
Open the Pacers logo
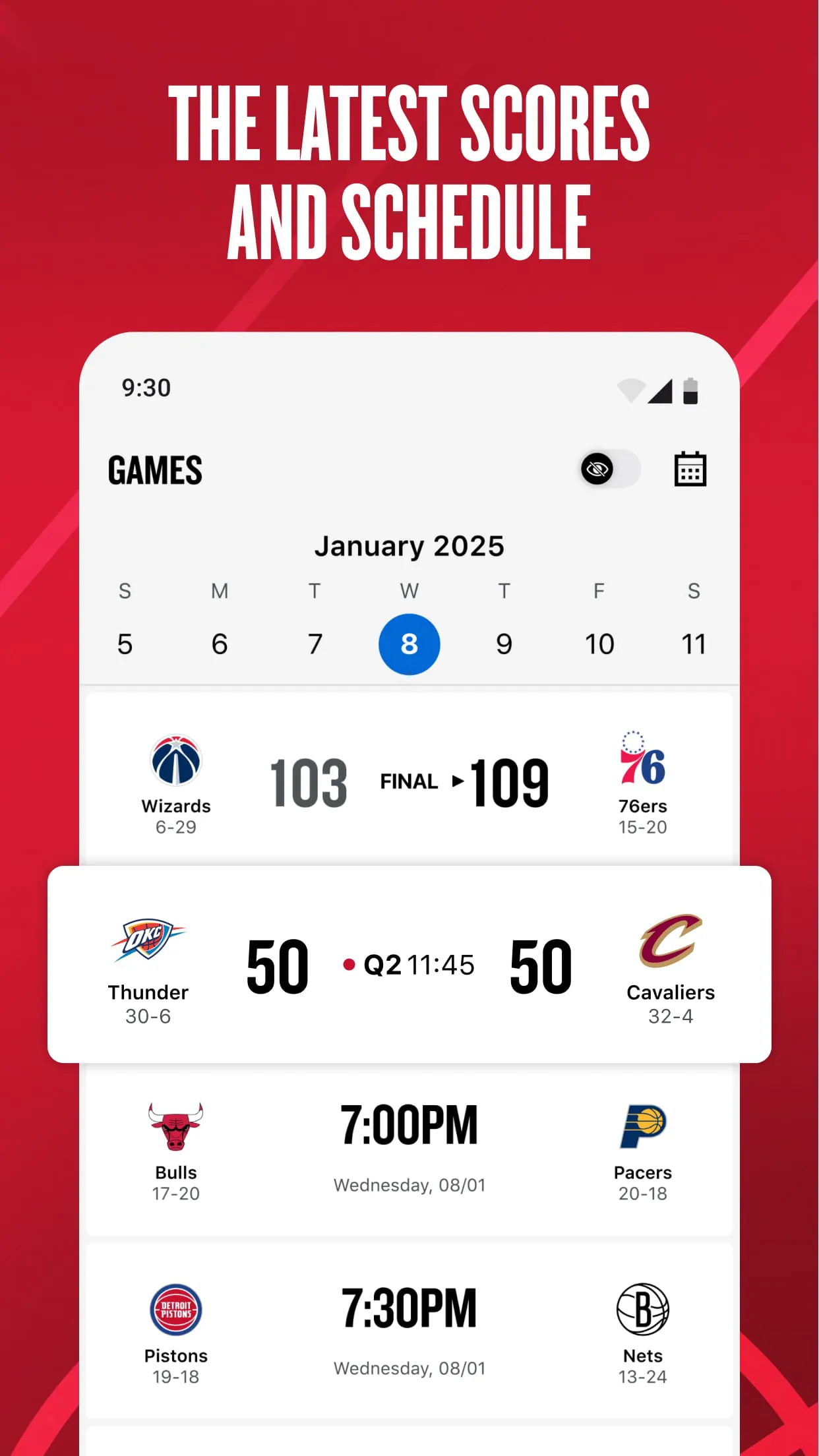tap(643, 1124)
